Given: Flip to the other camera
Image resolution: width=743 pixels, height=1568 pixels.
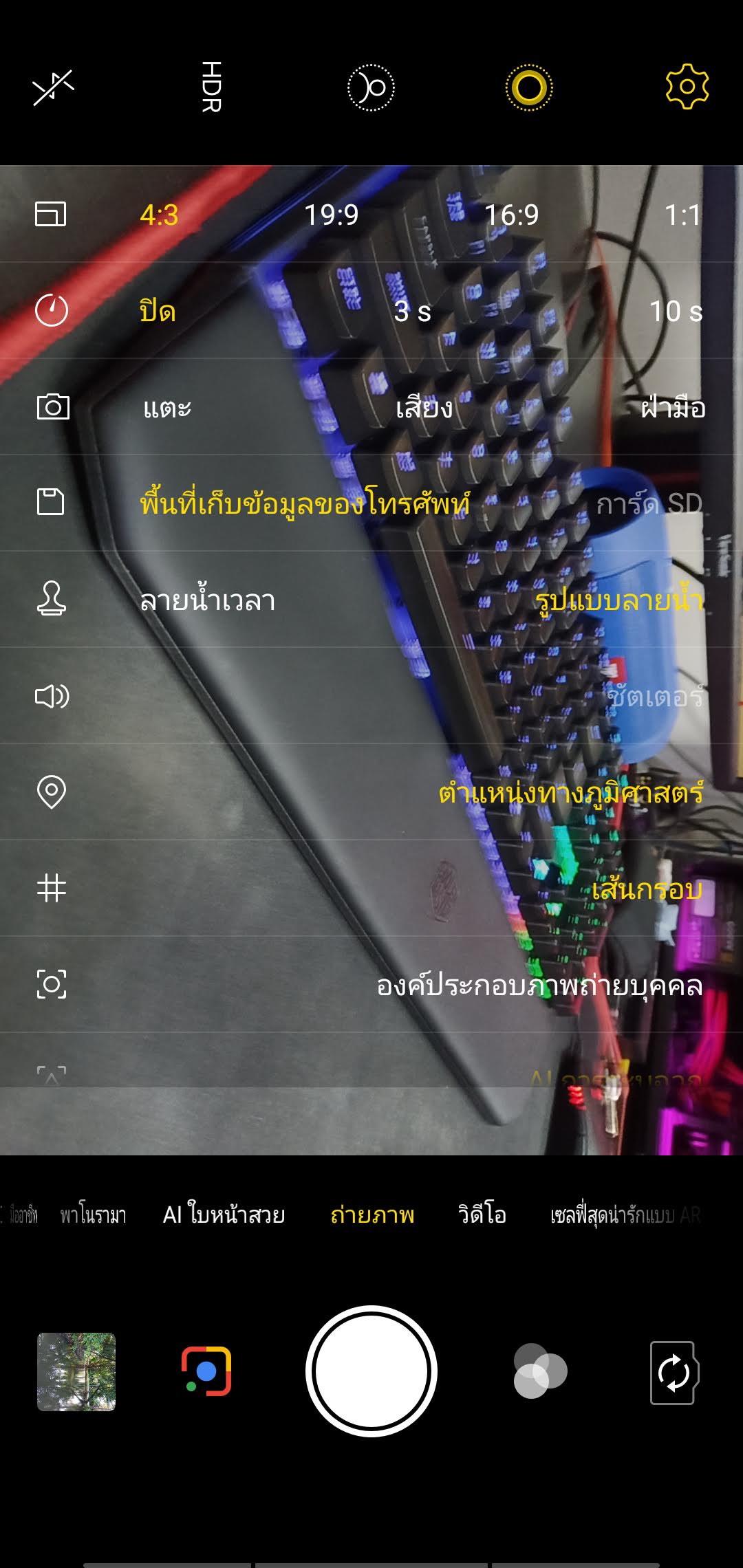Looking at the screenshot, I should [x=673, y=1372].
